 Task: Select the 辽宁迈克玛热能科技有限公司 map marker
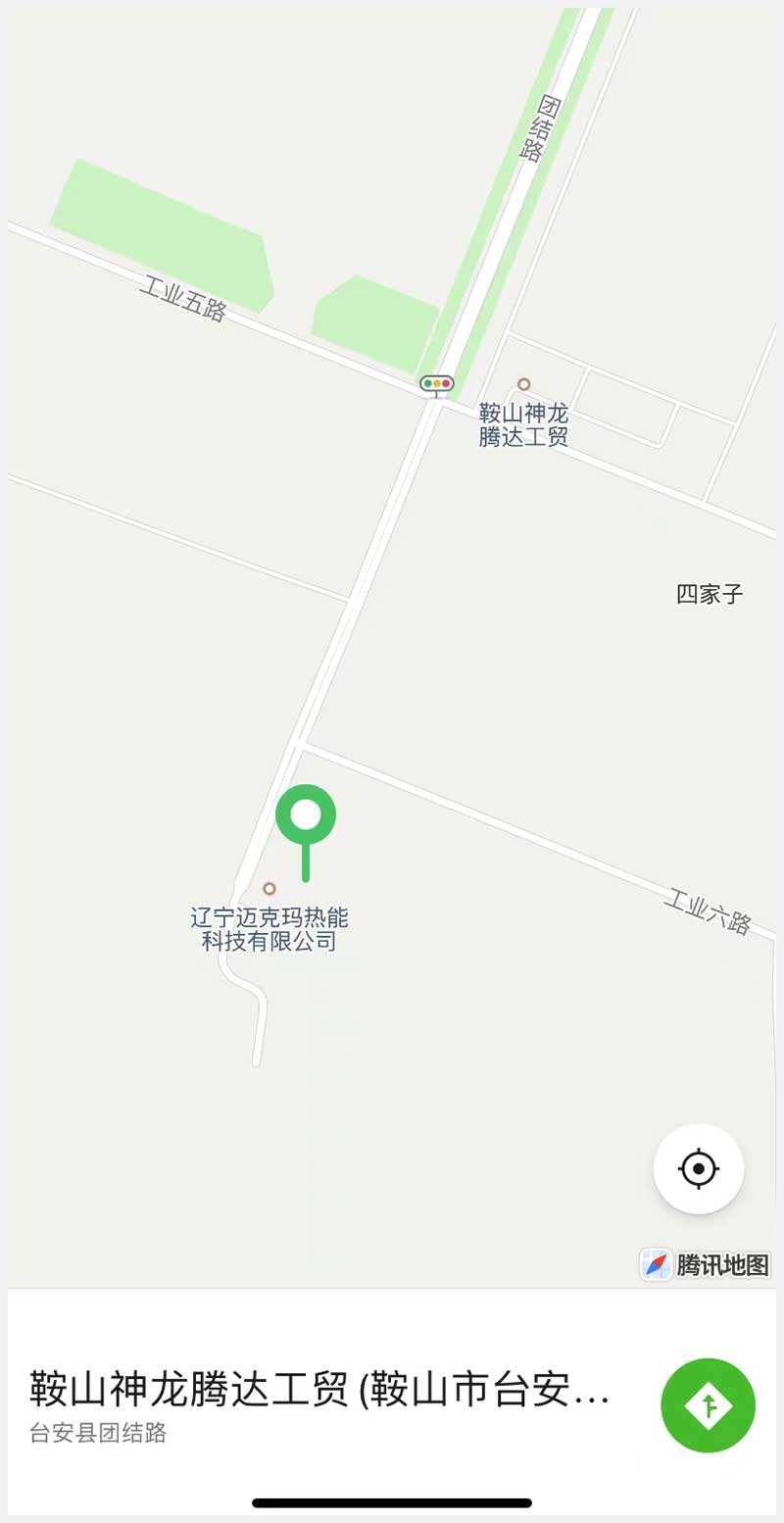(269, 889)
